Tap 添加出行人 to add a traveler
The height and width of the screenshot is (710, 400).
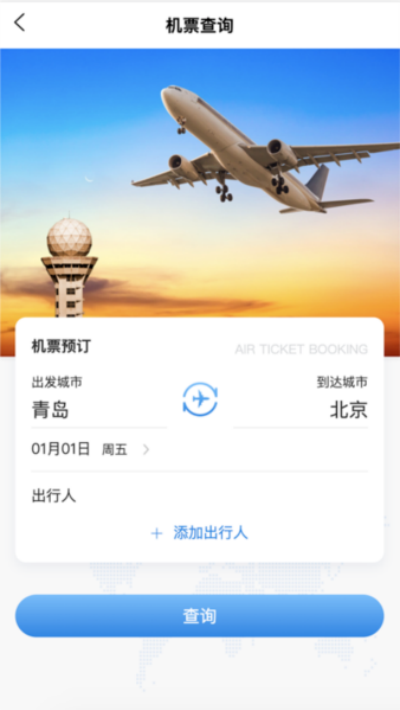200,533
